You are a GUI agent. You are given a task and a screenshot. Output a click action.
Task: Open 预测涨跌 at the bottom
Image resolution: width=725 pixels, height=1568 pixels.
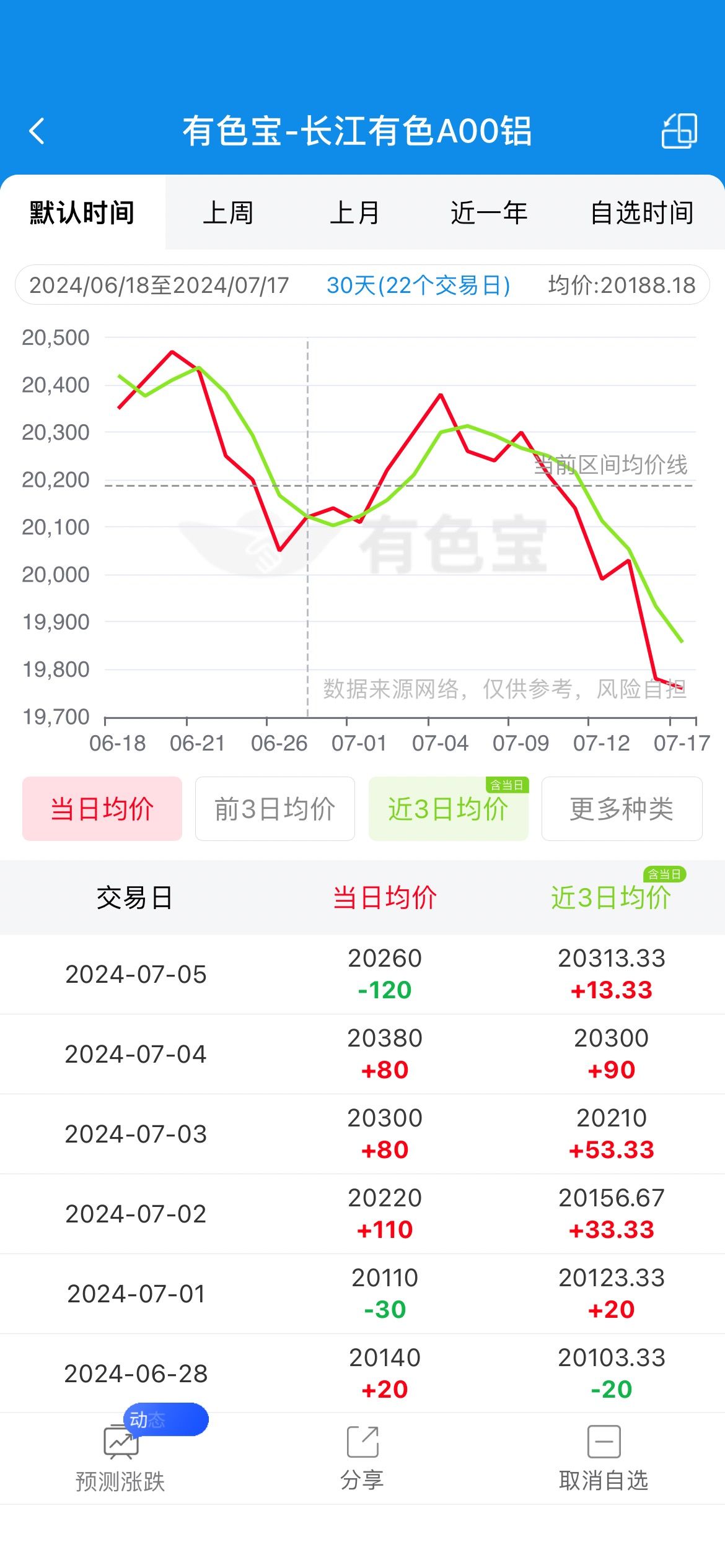tap(120, 1457)
